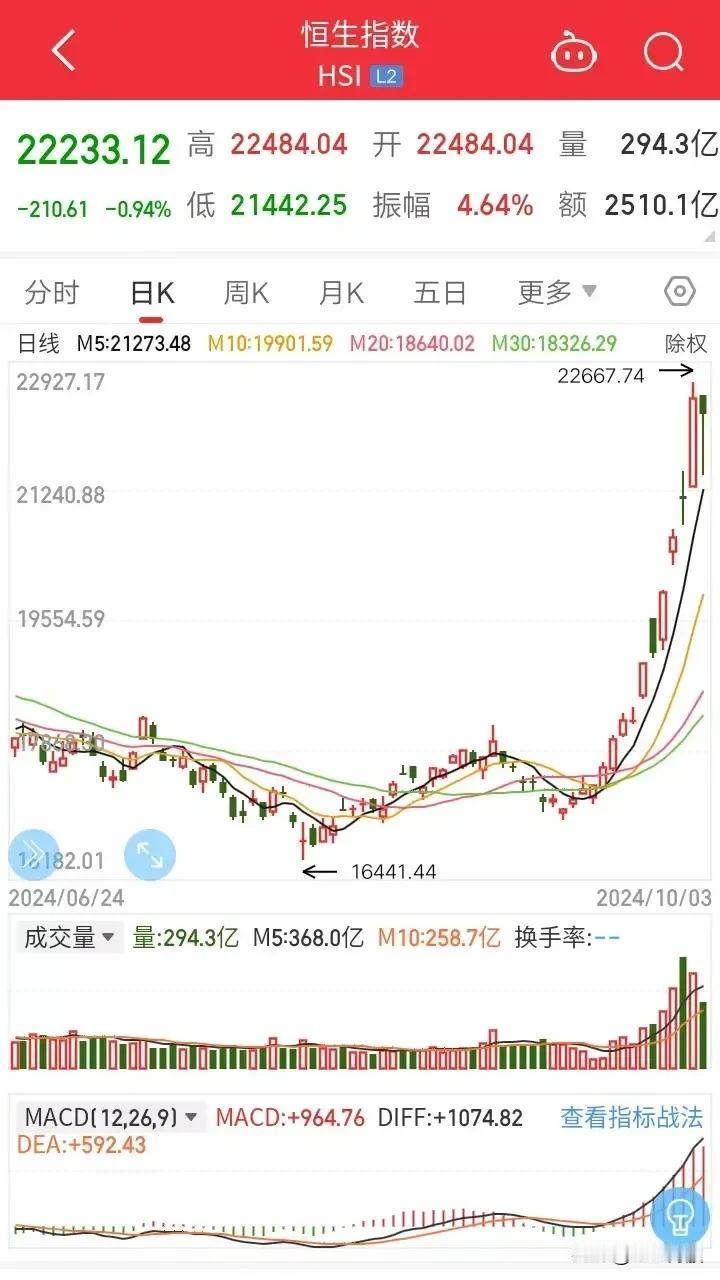Open the MACD(12,26,9) indicator dropdown
Image resolution: width=720 pixels, height=1280 pixels.
pos(112,1117)
